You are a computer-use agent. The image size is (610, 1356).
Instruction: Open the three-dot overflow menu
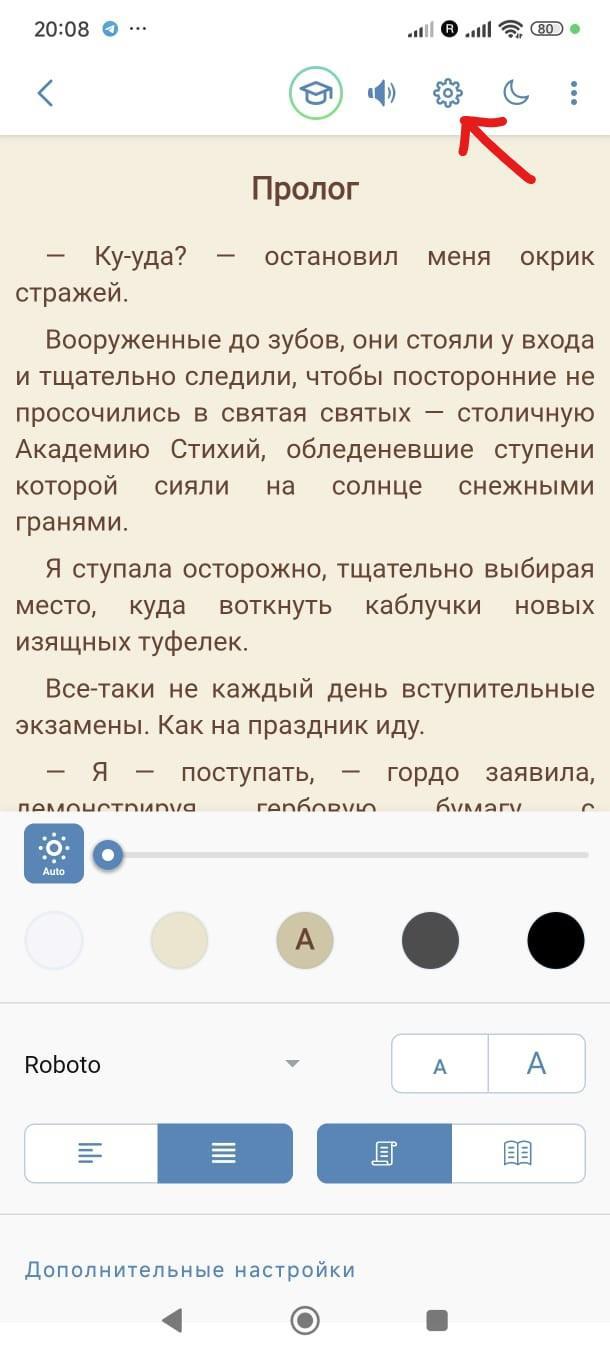573,94
